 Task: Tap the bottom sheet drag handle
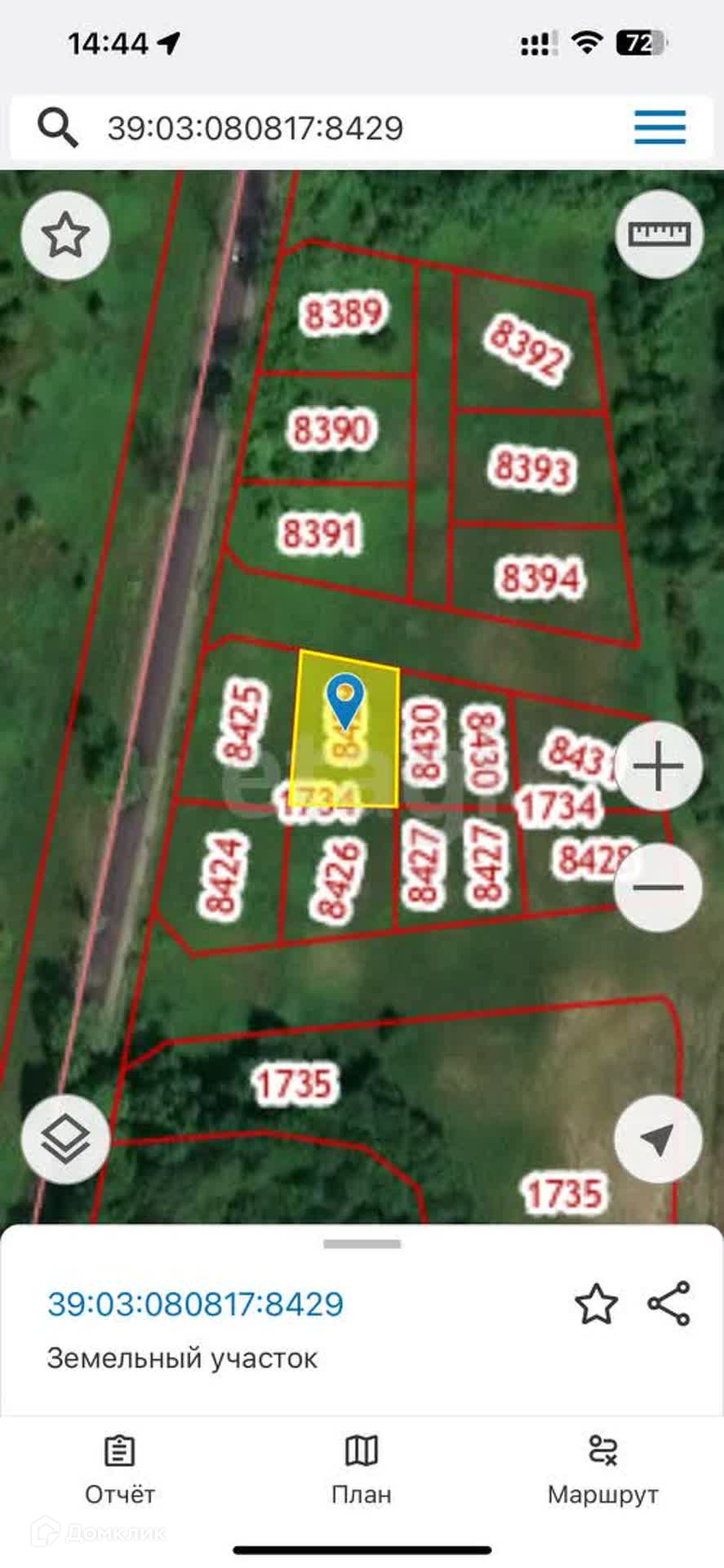click(362, 1245)
